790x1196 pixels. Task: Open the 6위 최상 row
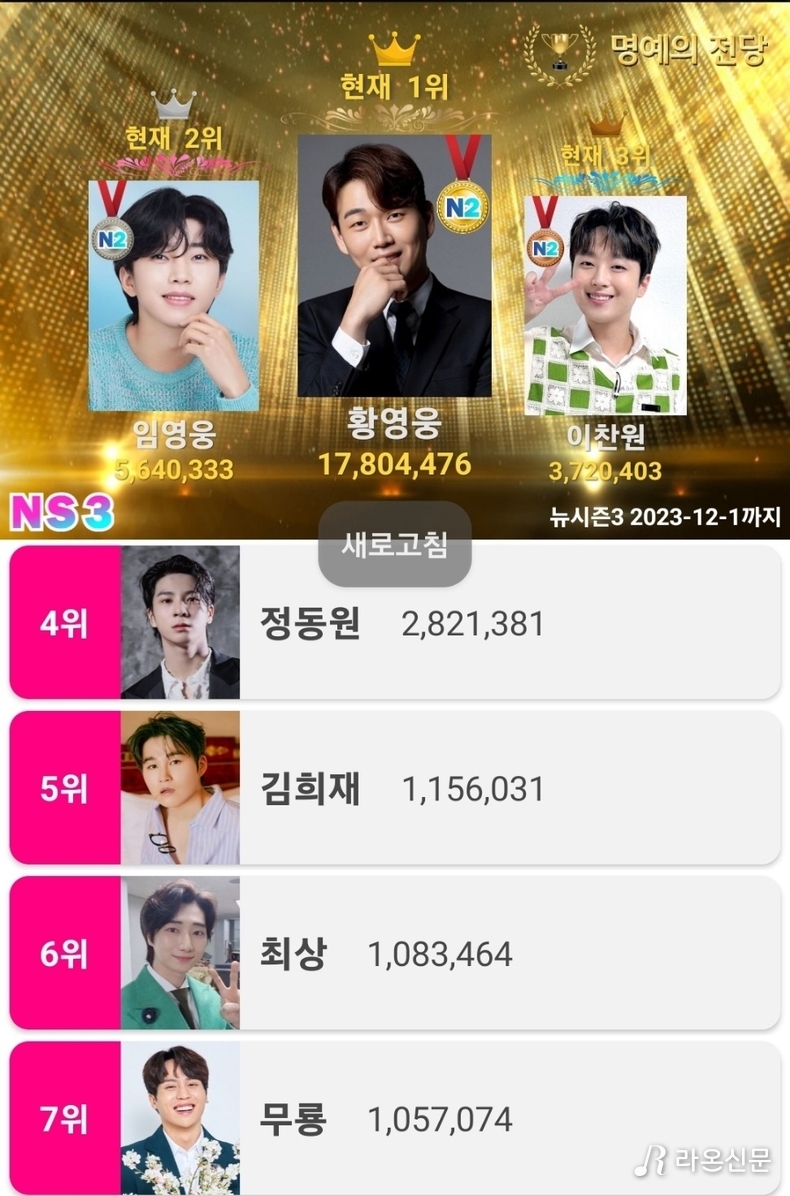tap(395, 954)
